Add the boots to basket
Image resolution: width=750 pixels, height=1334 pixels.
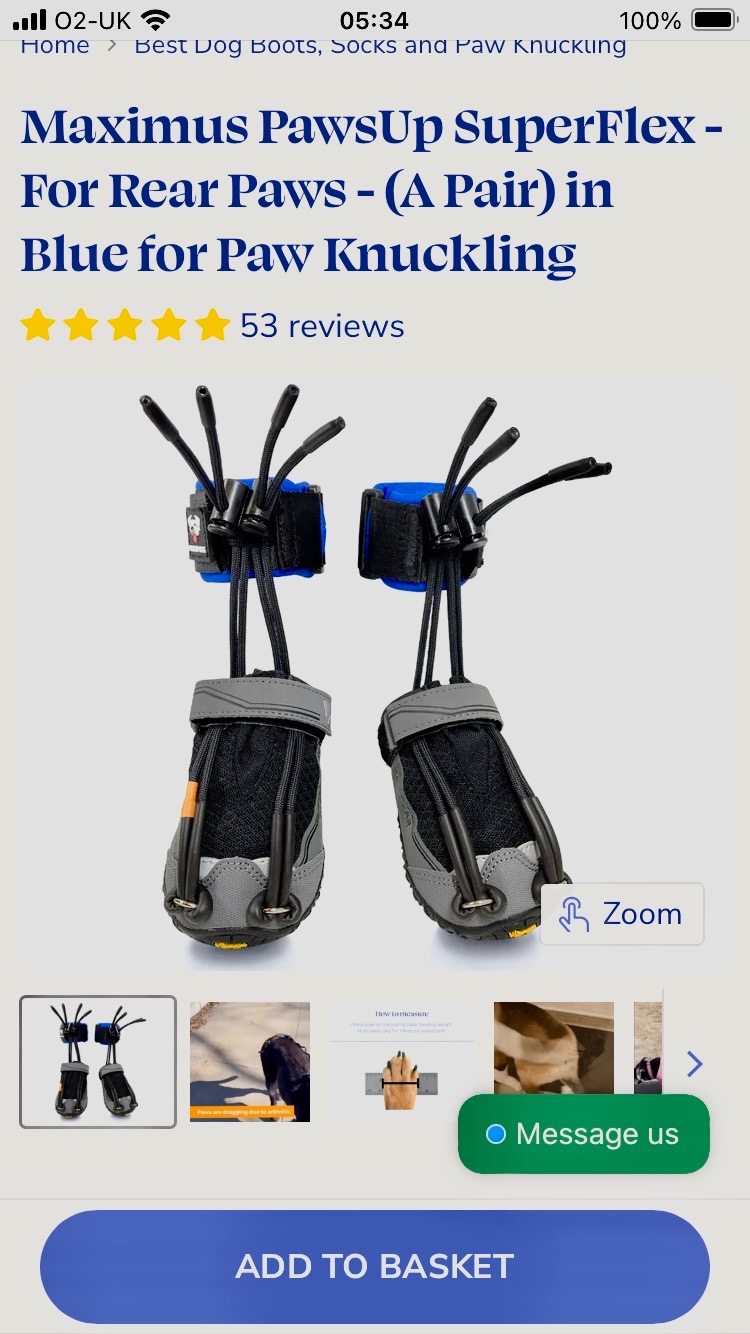tap(375, 1266)
